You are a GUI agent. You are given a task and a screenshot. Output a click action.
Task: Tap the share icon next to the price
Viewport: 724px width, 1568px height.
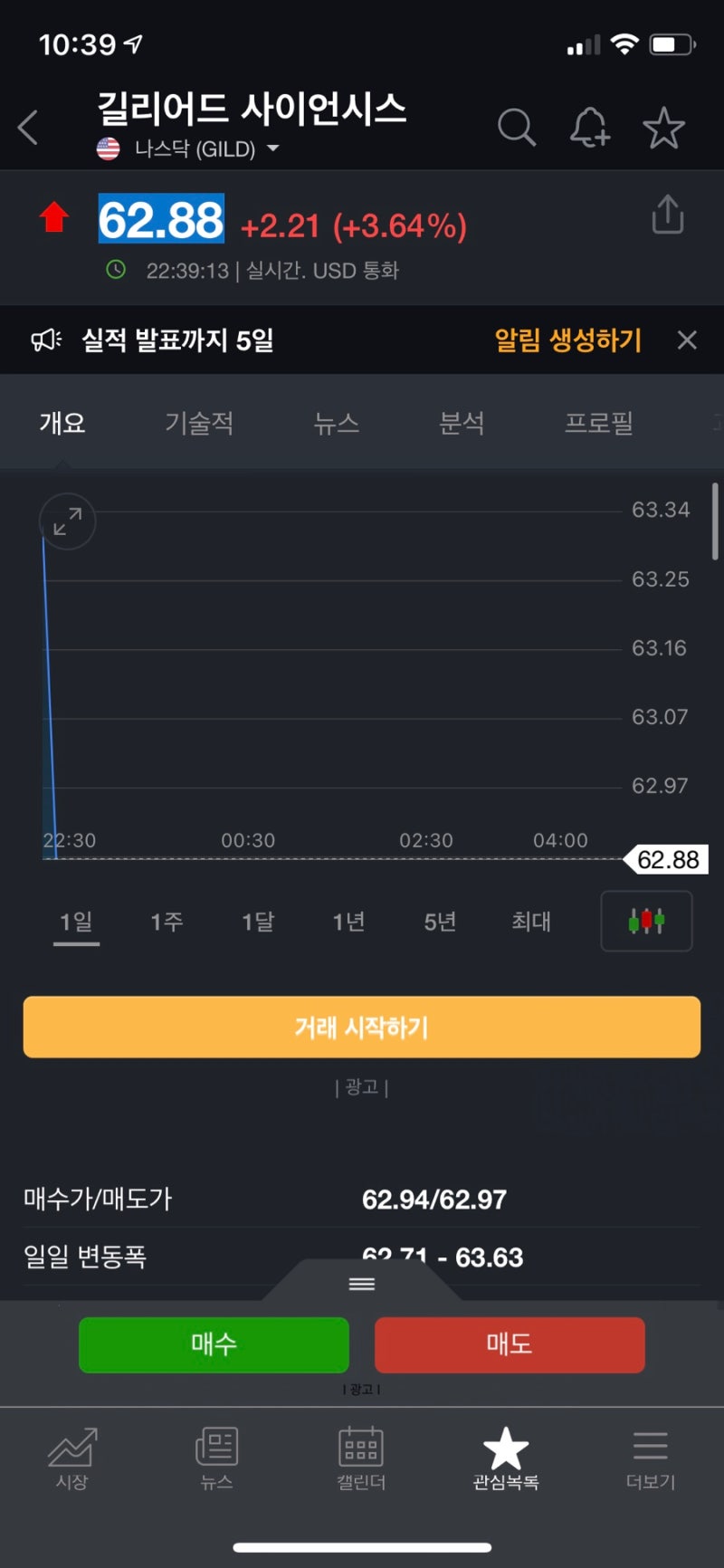click(x=667, y=215)
